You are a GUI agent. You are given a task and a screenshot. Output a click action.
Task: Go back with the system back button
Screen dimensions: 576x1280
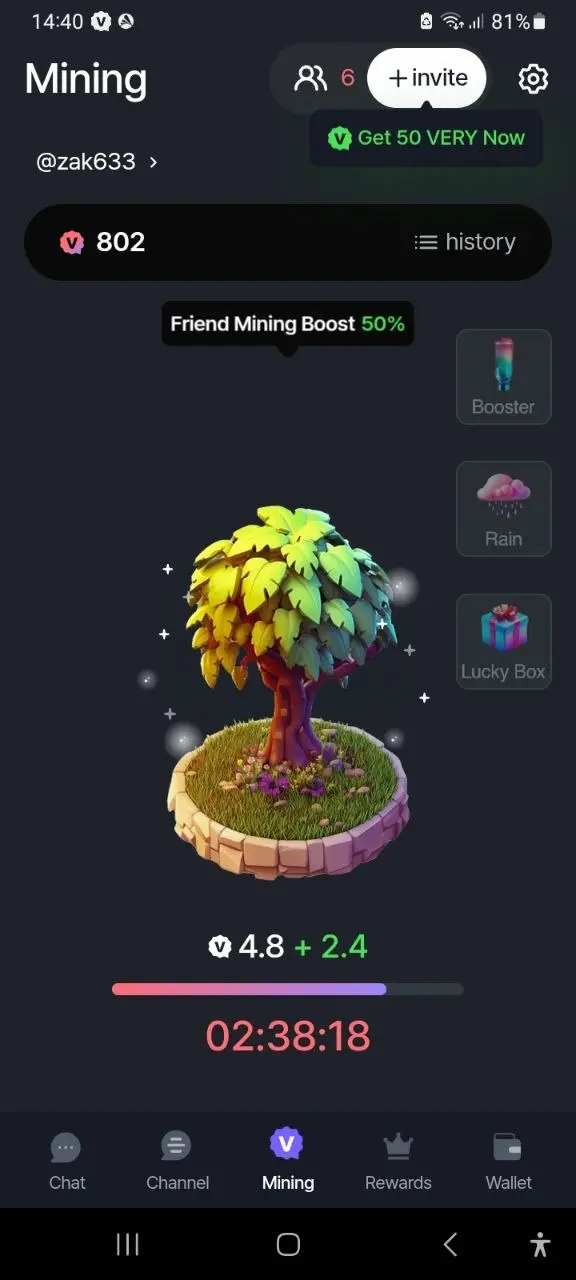[450, 1244]
